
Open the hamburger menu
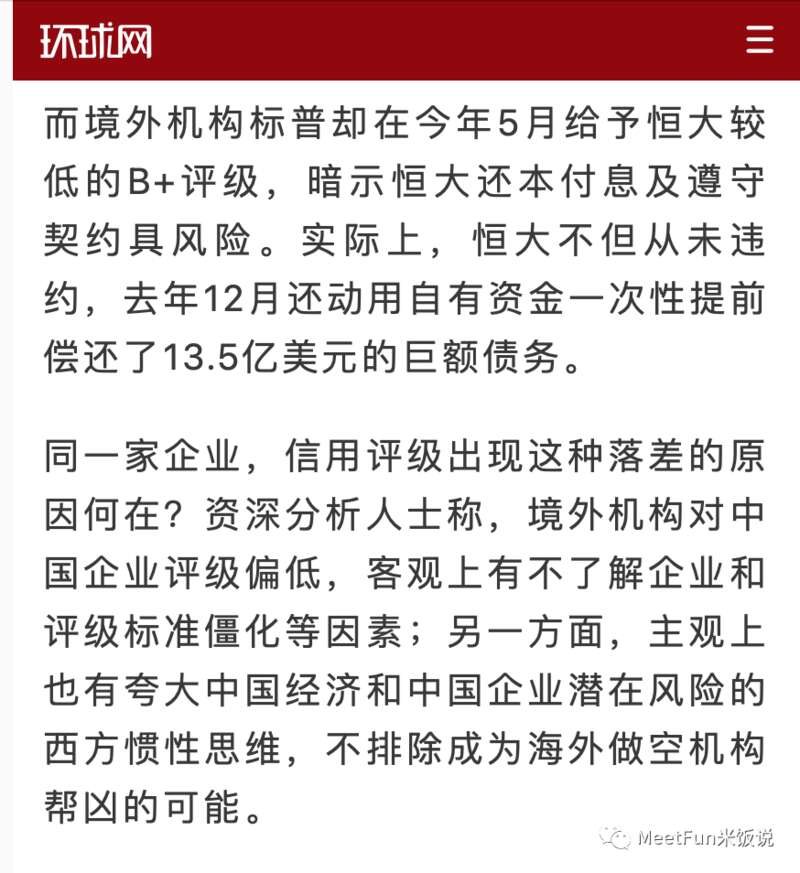[x=760, y=40]
